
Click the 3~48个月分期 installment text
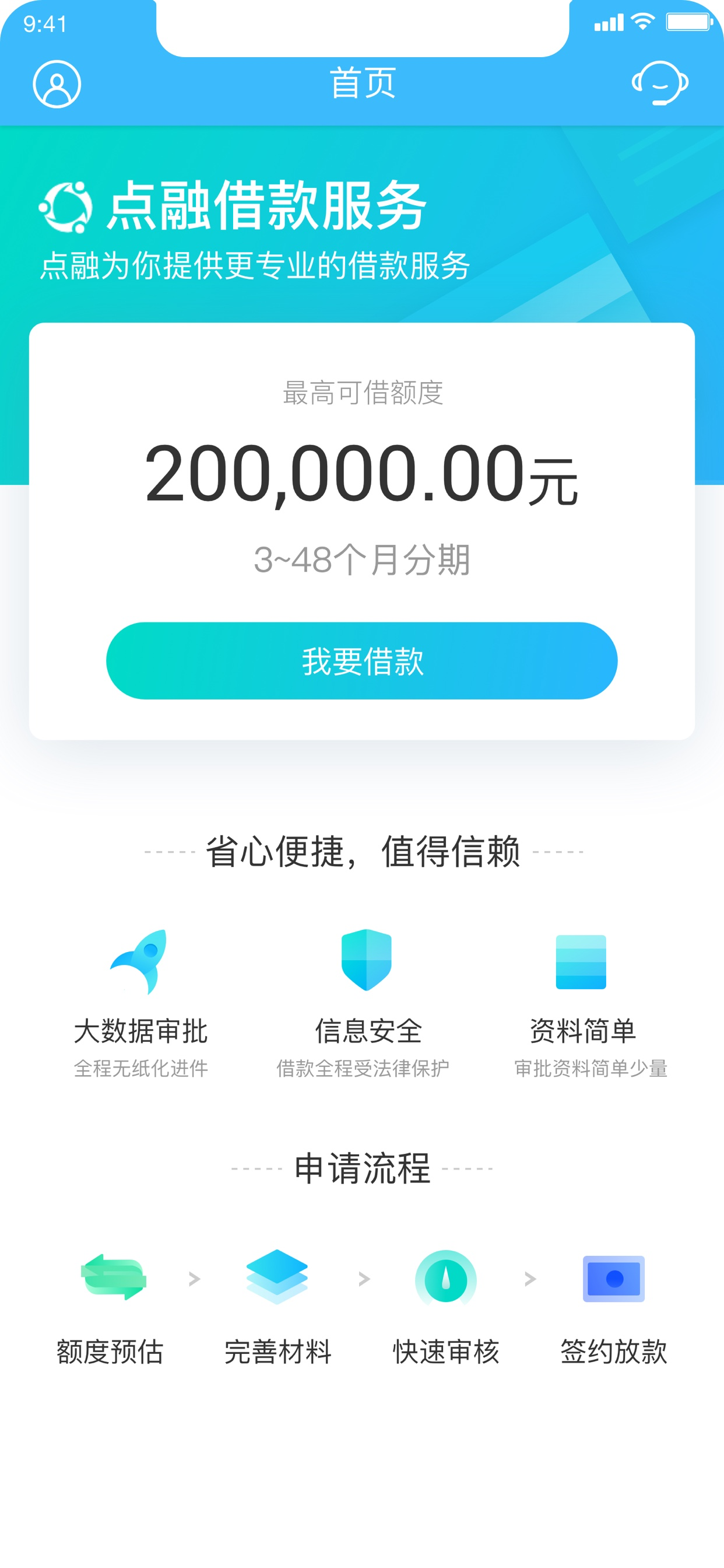click(x=362, y=559)
